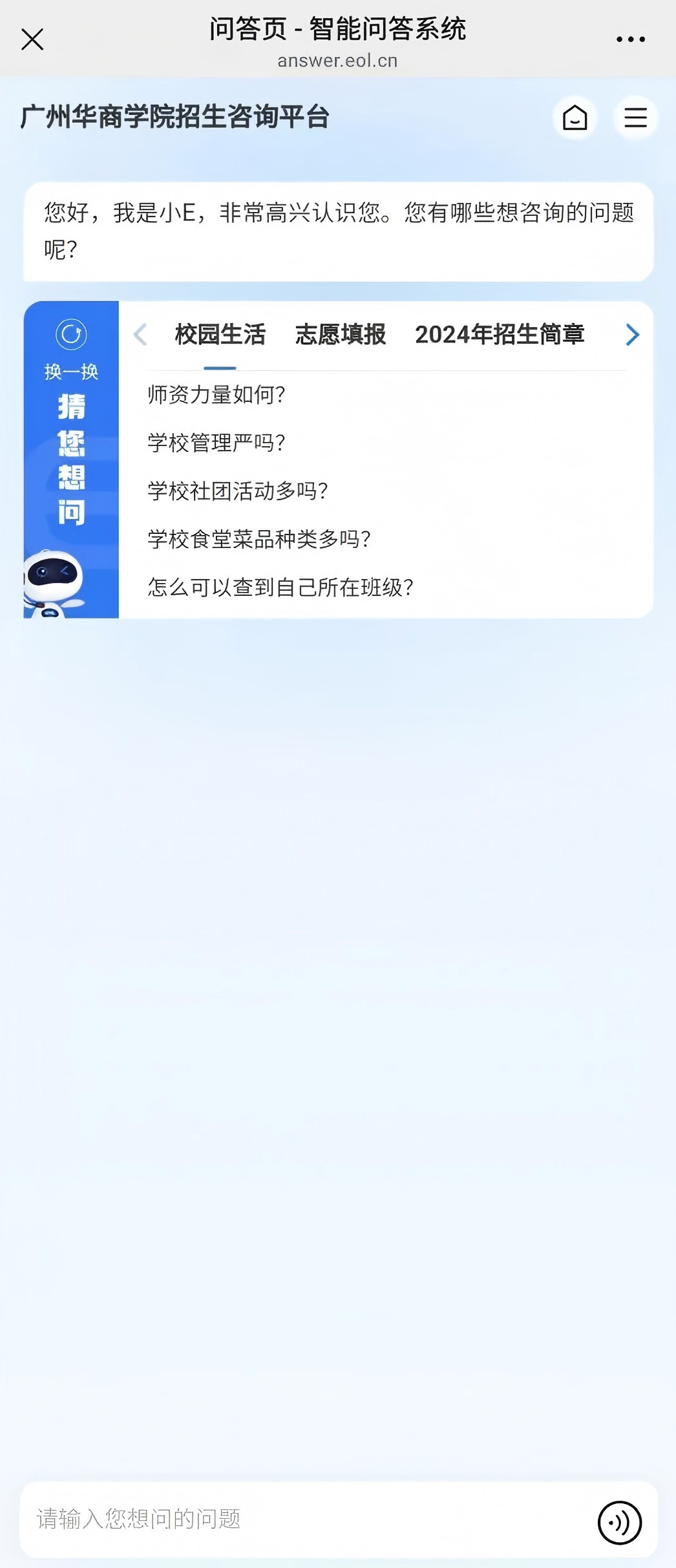Viewport: 676px width, 1568px height.
Task: Click the question input field
Action: [x=259, y=1521]
